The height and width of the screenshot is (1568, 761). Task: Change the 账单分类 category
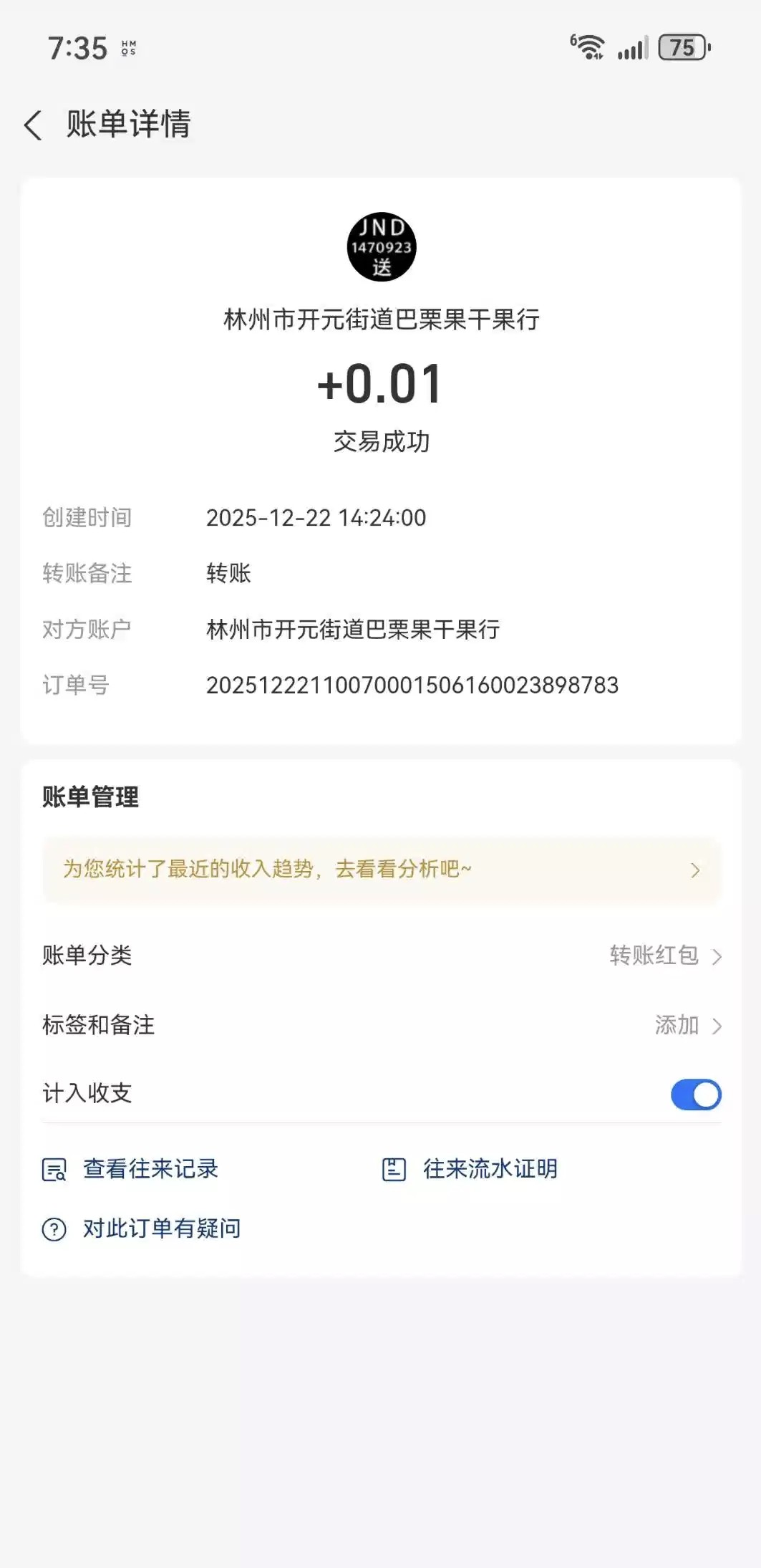click(664, 956)
